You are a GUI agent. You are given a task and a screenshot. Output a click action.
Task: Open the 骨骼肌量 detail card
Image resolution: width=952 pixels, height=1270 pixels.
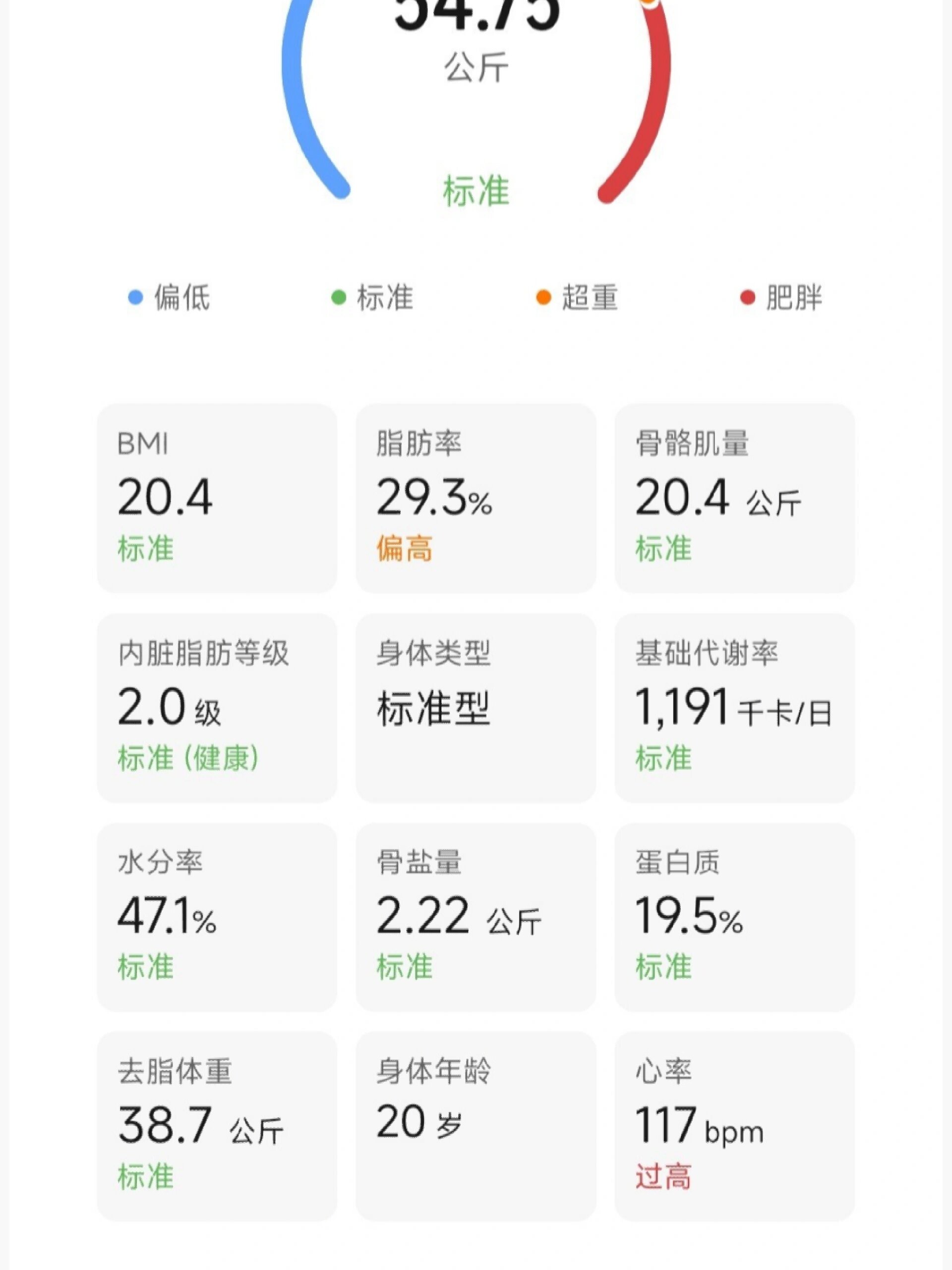pos(736,500)
